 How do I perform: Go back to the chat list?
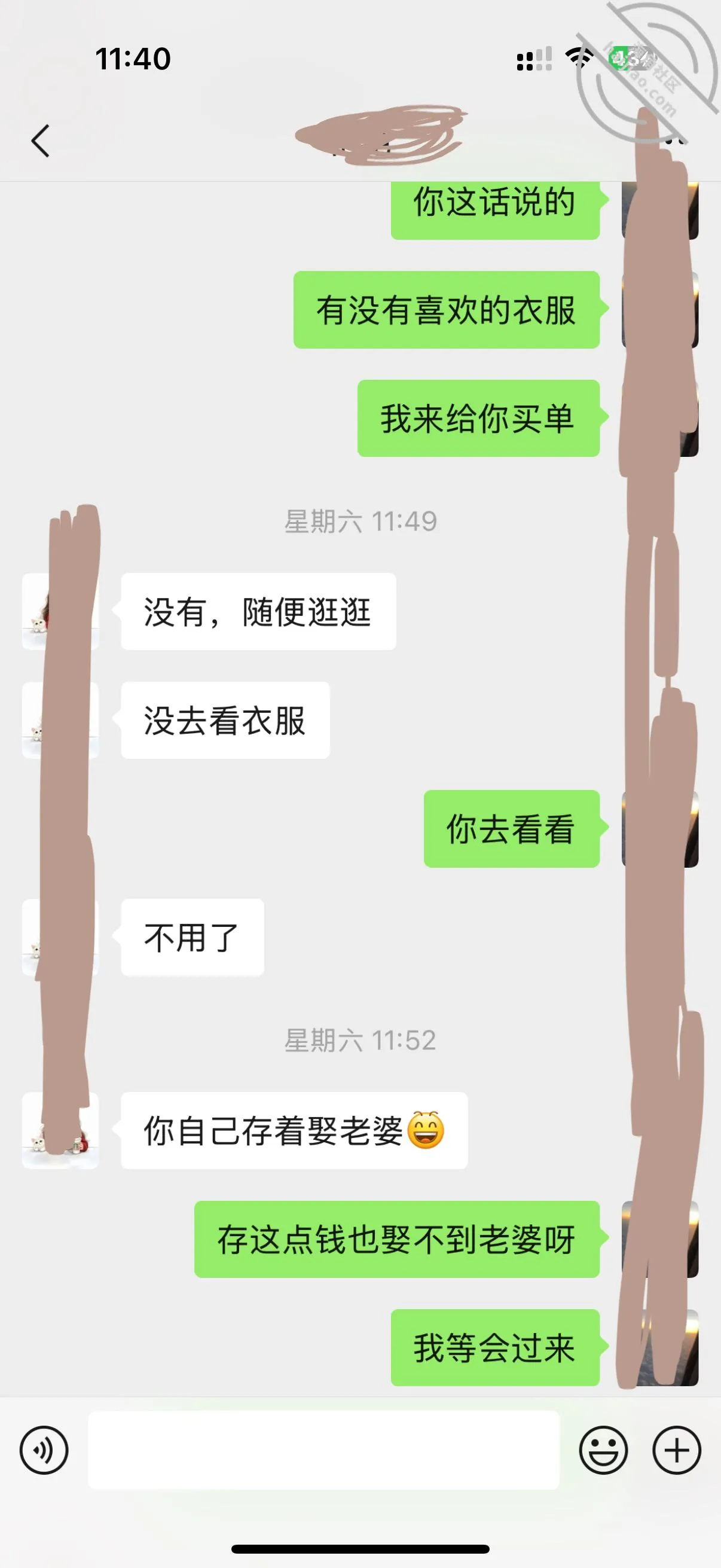[x=40, y=141]
